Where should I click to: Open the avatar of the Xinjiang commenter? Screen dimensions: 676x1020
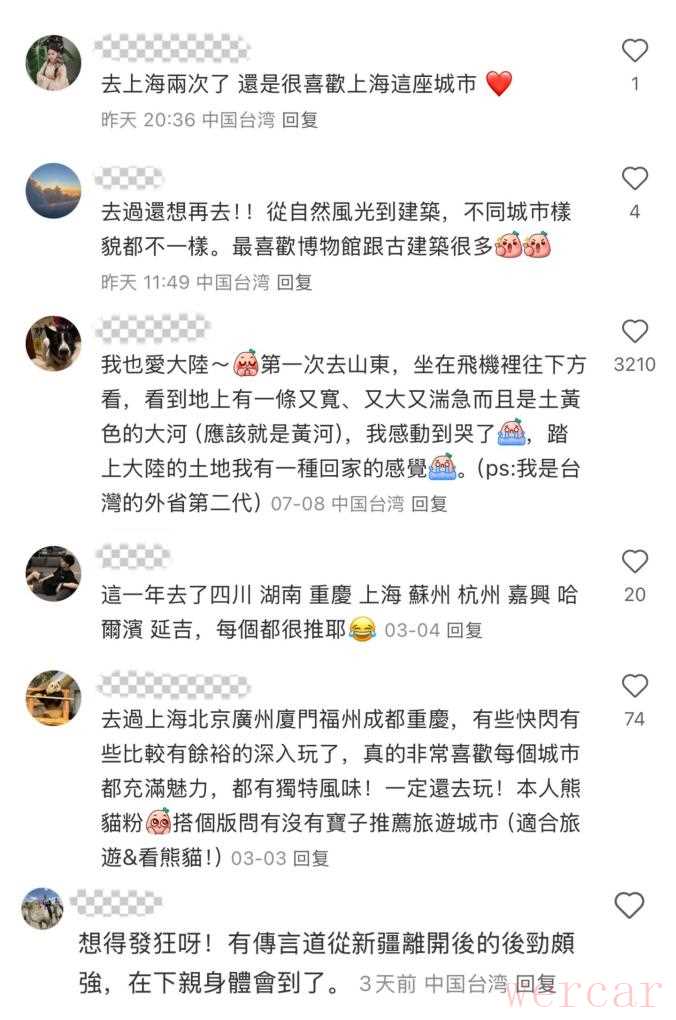43,910
